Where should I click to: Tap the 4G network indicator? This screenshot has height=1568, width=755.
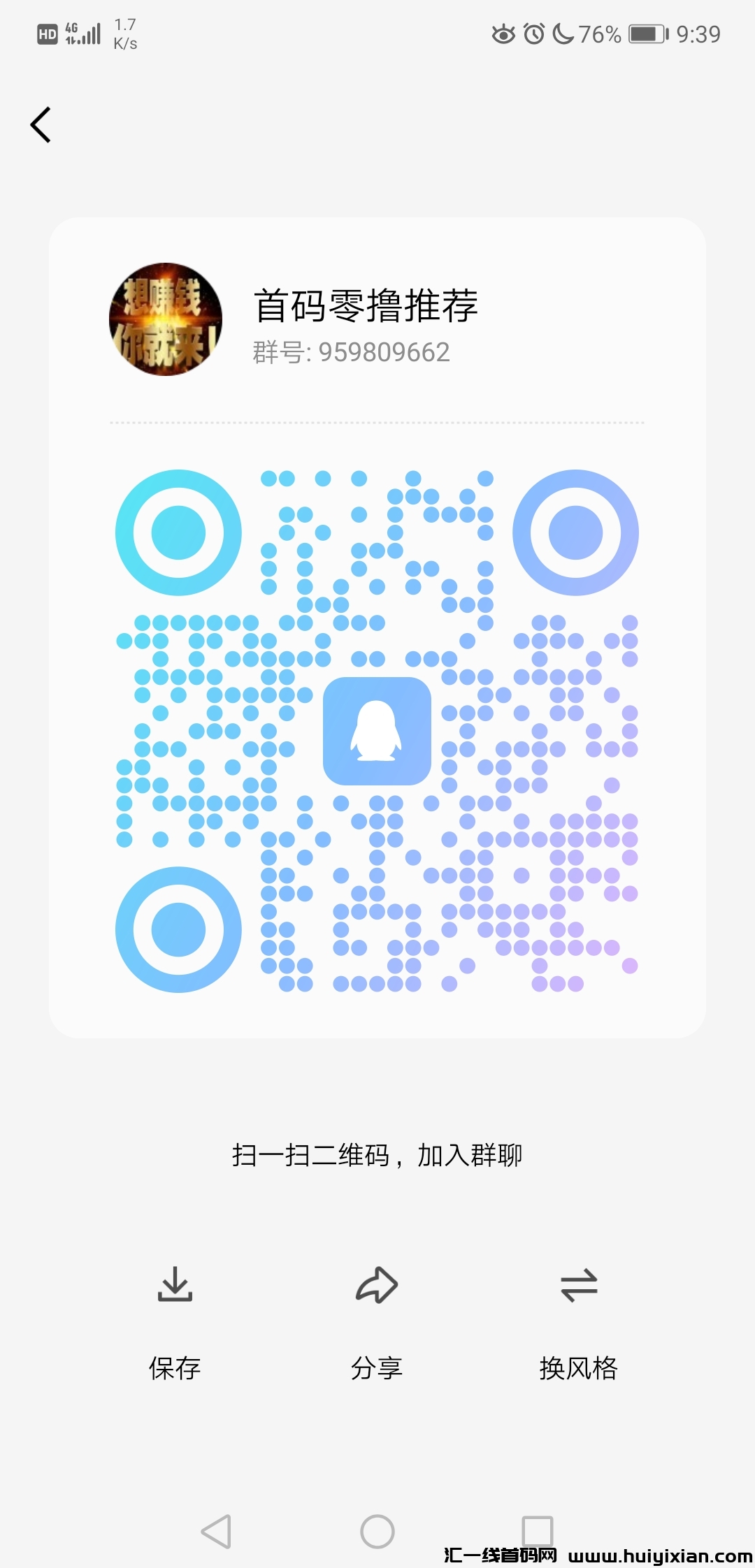coord(72,28)
